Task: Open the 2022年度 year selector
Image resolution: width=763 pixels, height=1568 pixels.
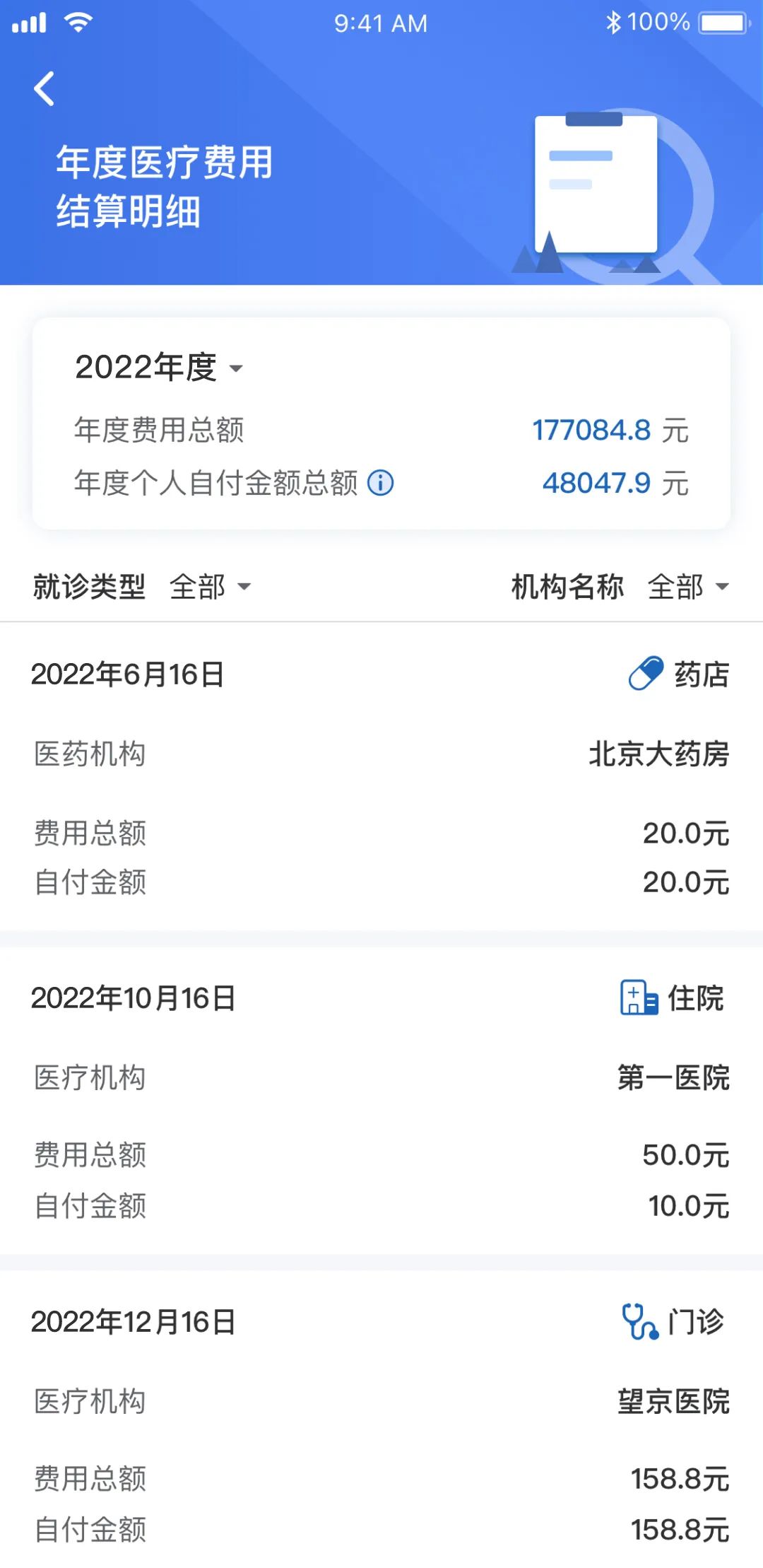Action: [x=157, y=368]
